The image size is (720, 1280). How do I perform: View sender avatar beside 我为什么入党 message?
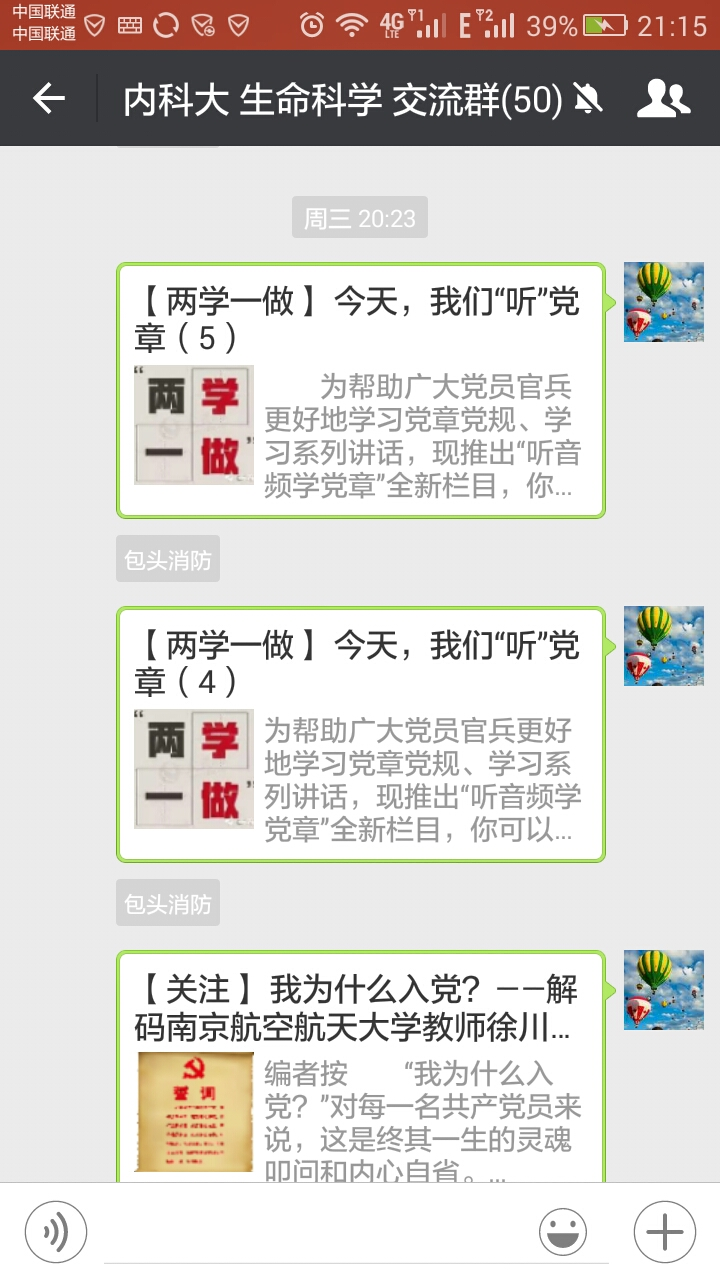[x=663, y=989]
